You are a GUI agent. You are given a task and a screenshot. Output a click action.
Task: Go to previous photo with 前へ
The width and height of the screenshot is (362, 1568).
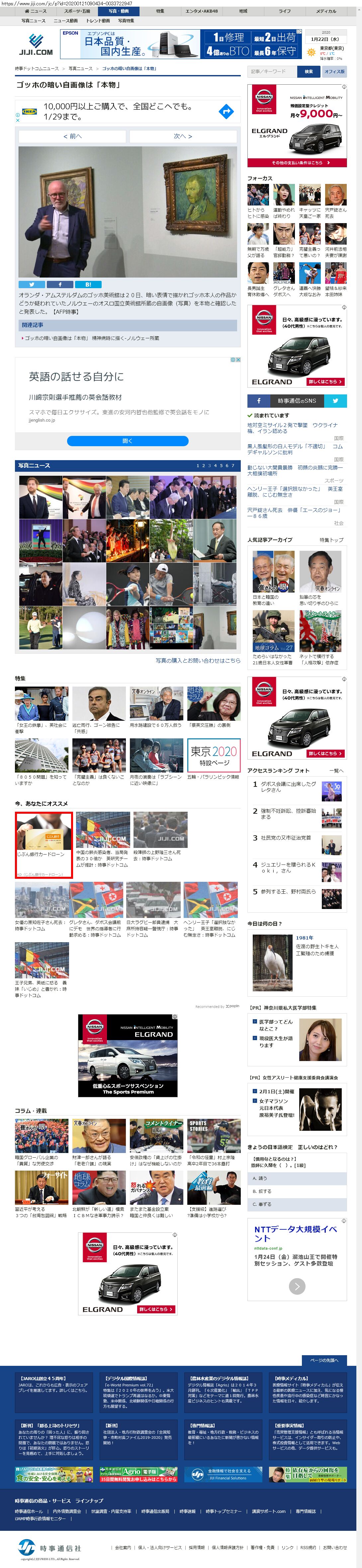[72, 136]
